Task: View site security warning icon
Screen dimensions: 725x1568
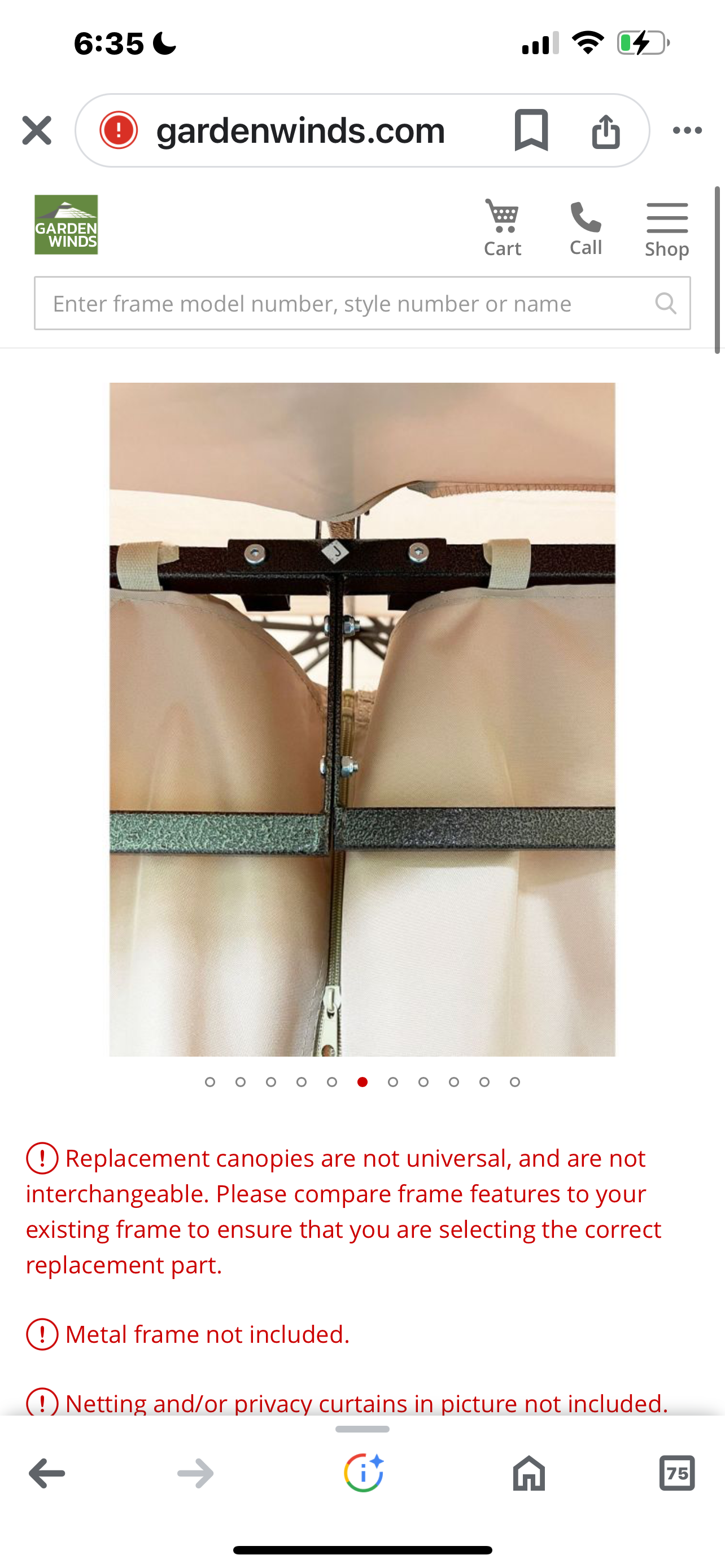Action: click(119, 130)
